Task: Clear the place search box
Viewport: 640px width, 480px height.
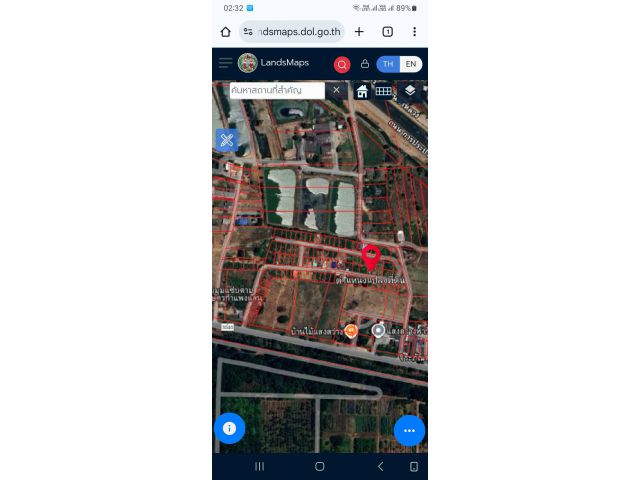Action: point(337,90)
